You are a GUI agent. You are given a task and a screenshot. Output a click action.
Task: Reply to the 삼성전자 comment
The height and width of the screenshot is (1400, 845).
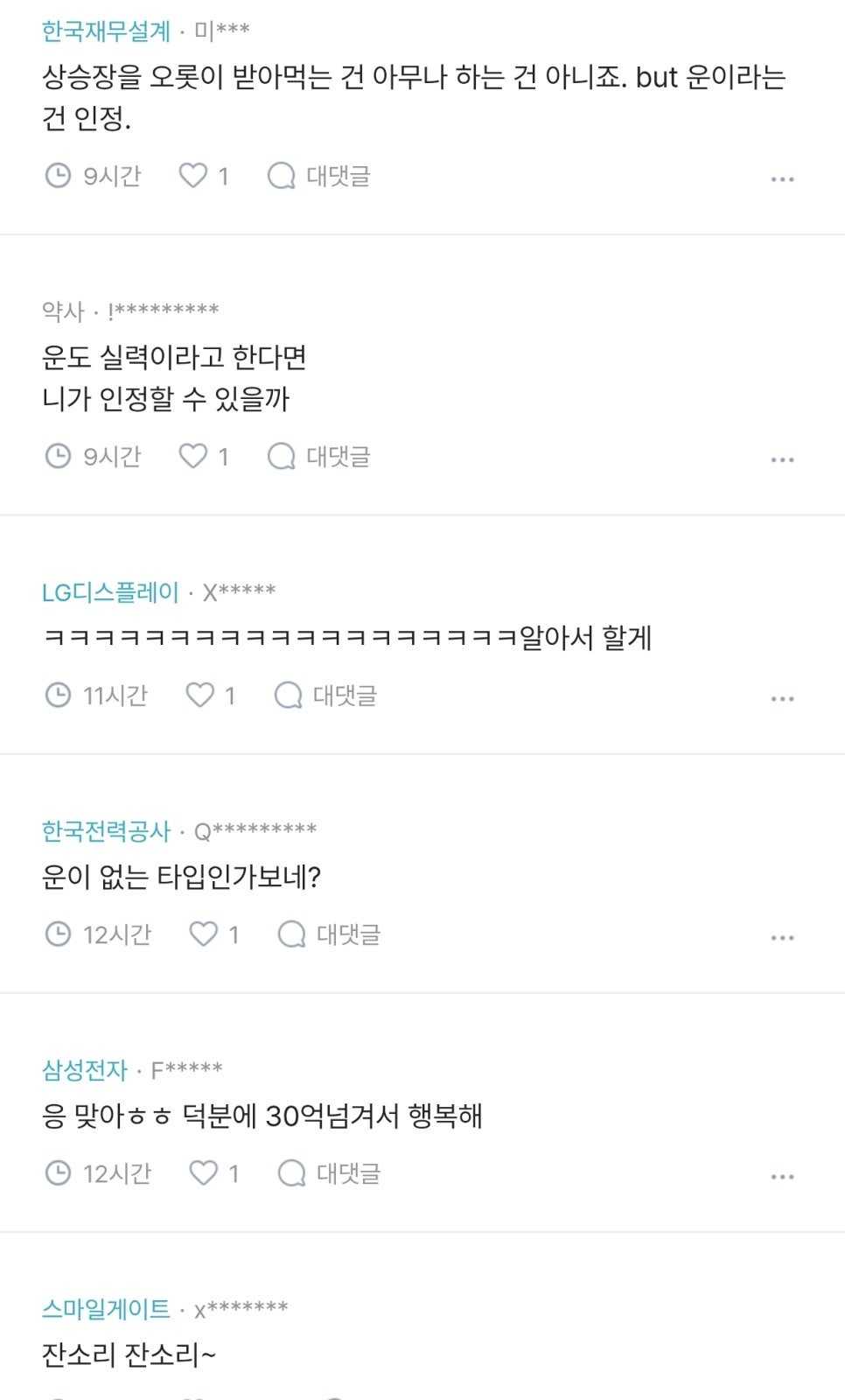tap(329, 1173)
